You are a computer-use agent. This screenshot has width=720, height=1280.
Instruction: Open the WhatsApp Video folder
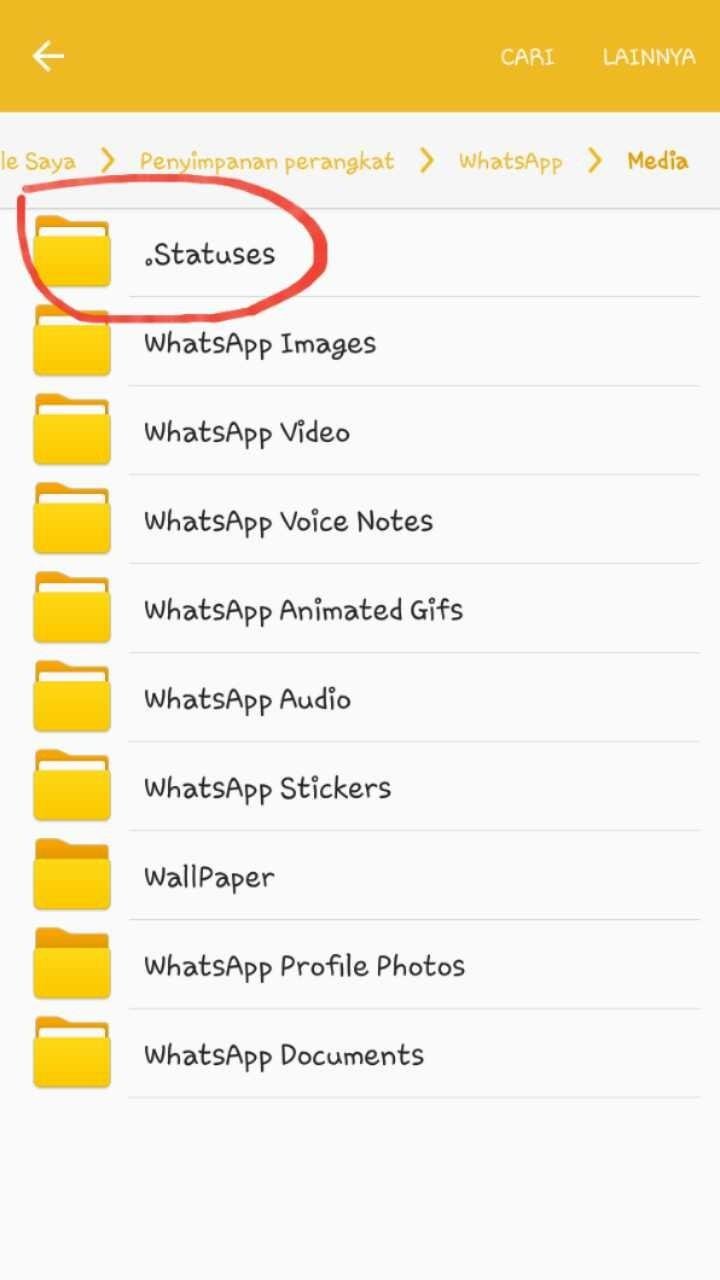[x=360, y=431]
